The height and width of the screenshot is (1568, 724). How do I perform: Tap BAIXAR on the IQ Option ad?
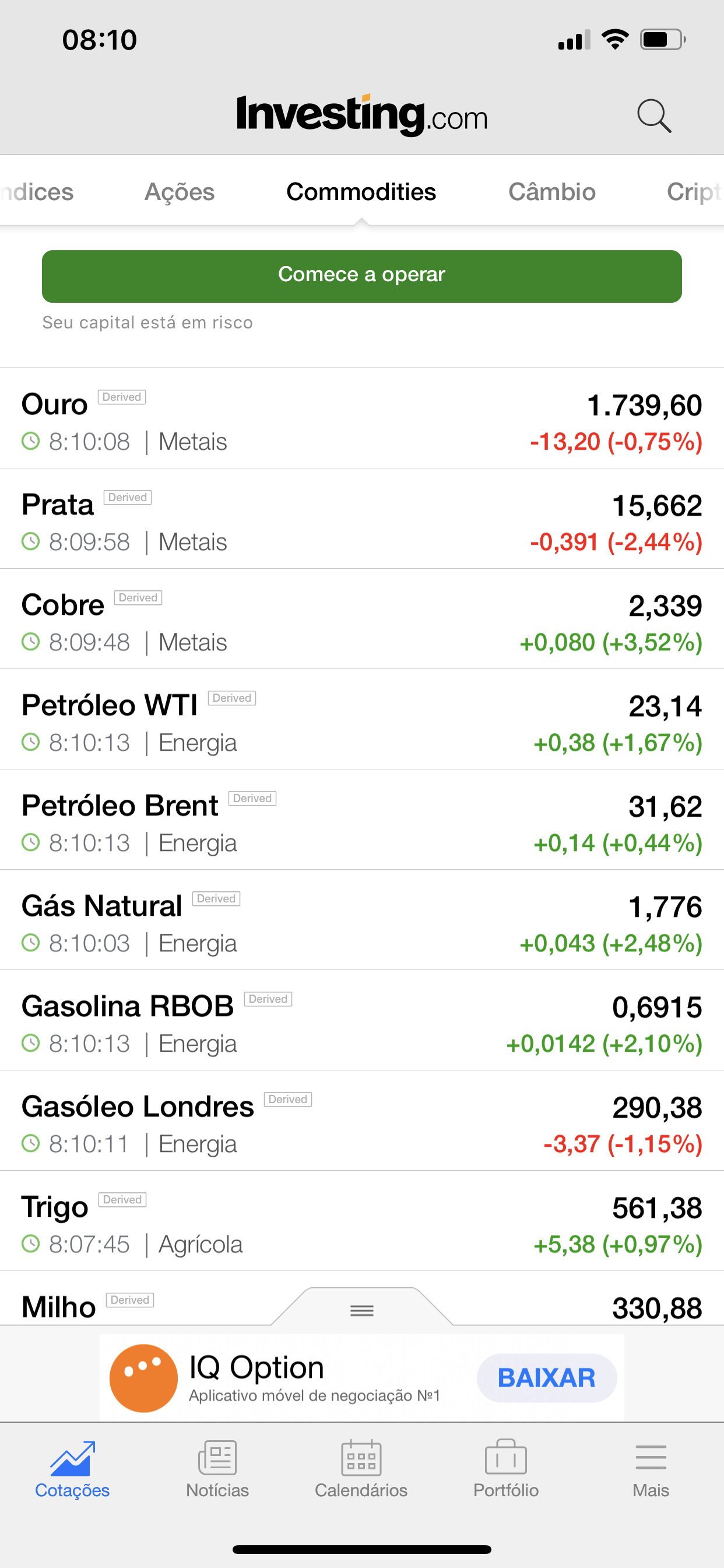[546, 1378]
